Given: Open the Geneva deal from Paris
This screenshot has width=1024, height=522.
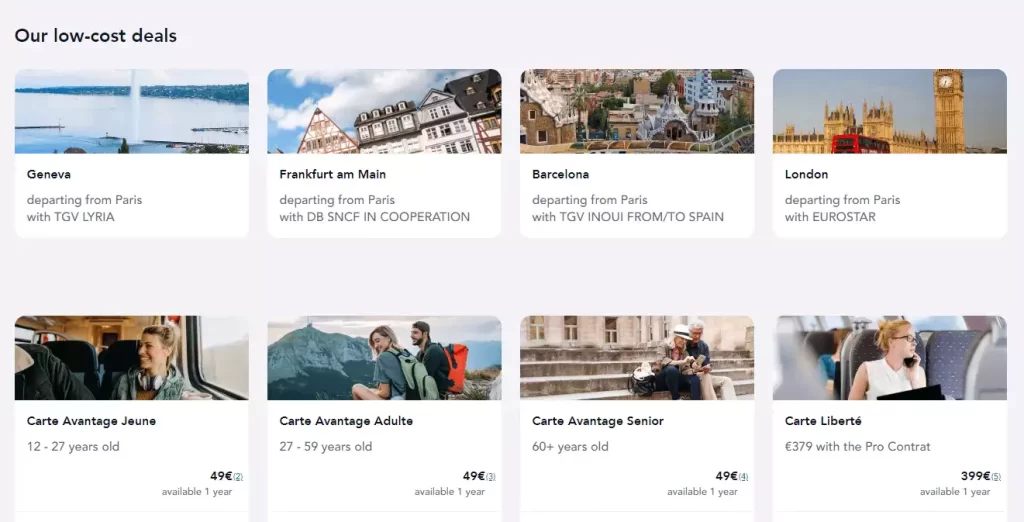Looking at the screenshot, I should (x=131, y=153).
